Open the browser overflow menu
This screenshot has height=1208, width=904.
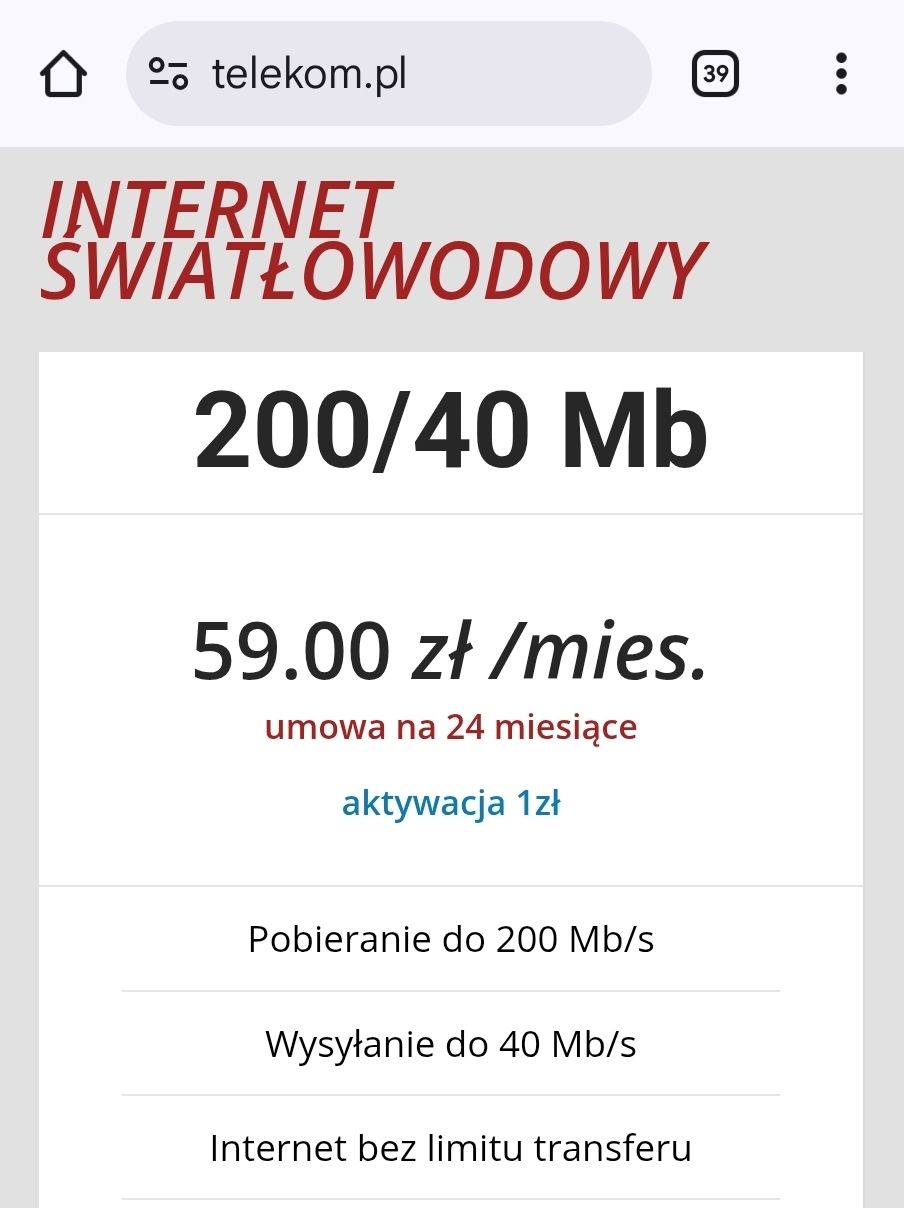click(x=840, y=74)
